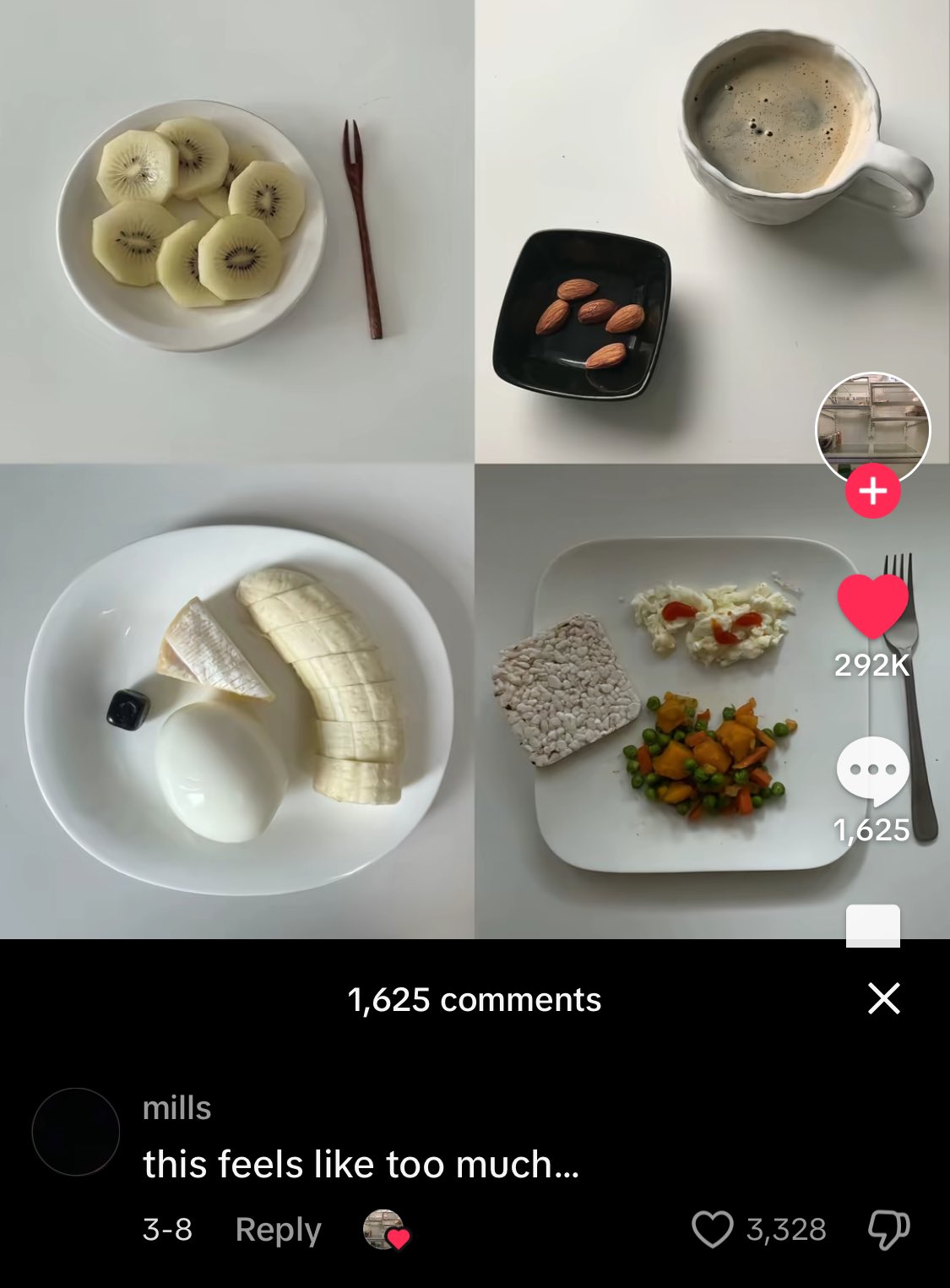Open commenter profile via username mills
950x1288 pixels.
pos(176,1107)
